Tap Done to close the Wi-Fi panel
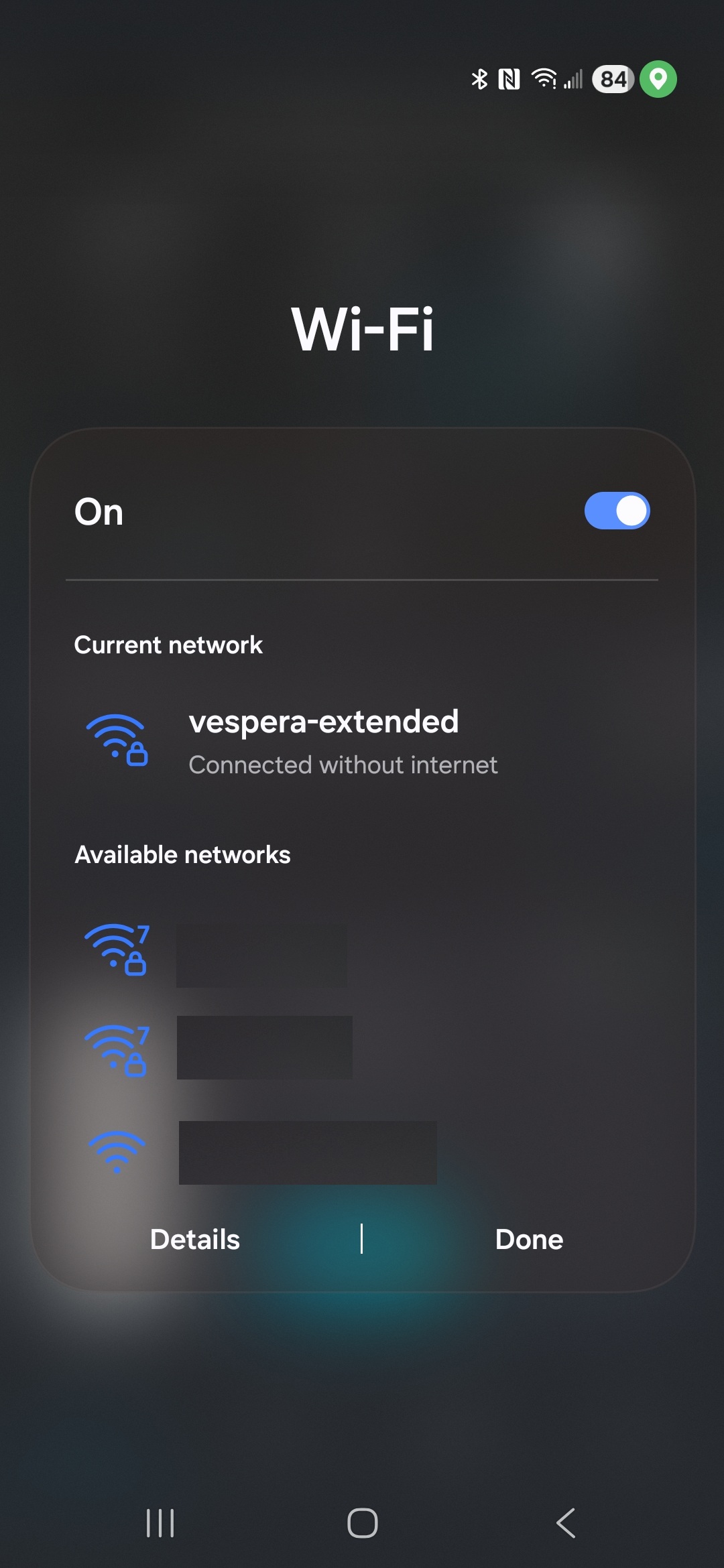The image size is (724, 1568). [x=529, y=1239]
